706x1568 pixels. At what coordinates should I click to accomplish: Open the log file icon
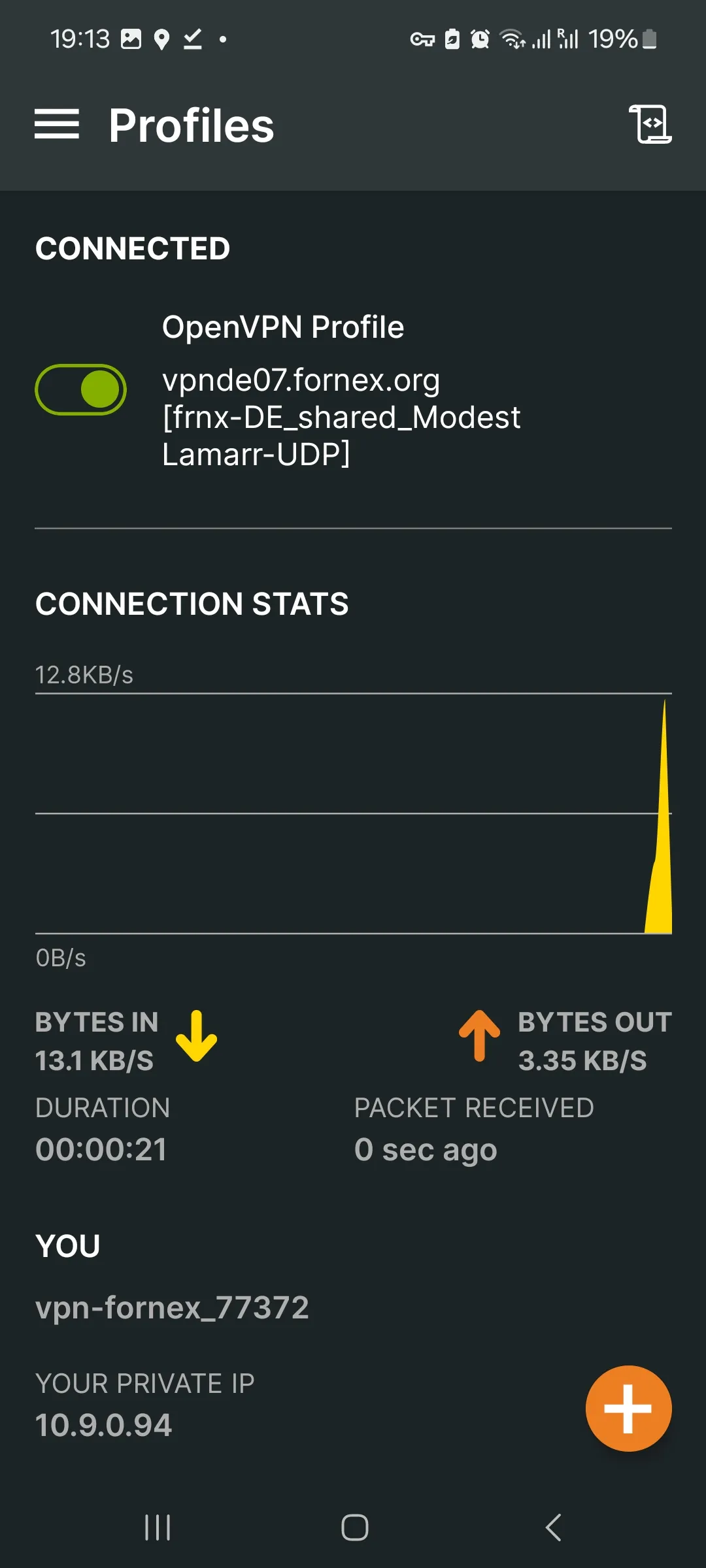(x=650, y=124)
